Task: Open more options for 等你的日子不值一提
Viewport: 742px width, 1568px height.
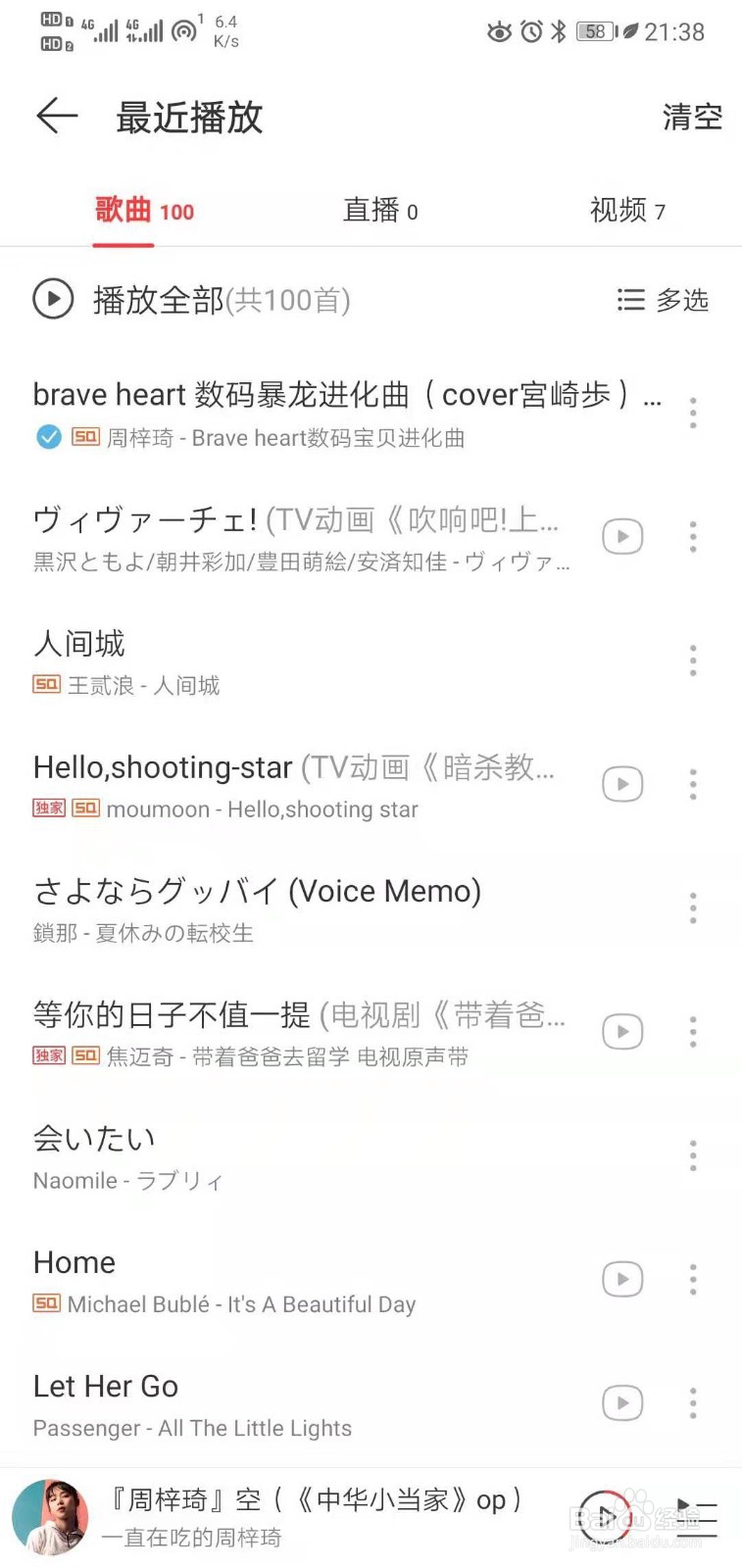Action: tap(693, 1032)
